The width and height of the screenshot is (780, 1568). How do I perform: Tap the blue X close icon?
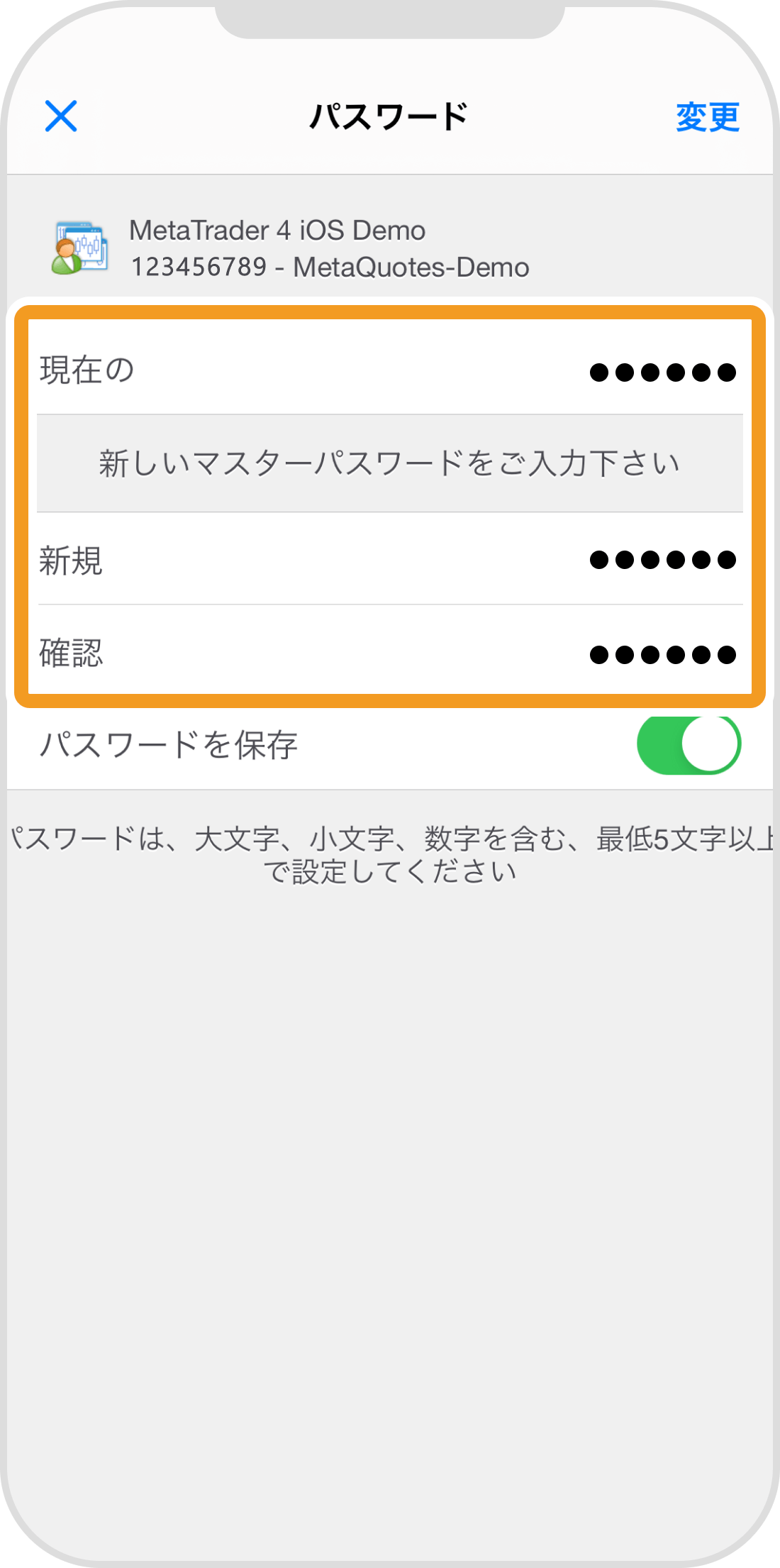(x=62, y=117)
